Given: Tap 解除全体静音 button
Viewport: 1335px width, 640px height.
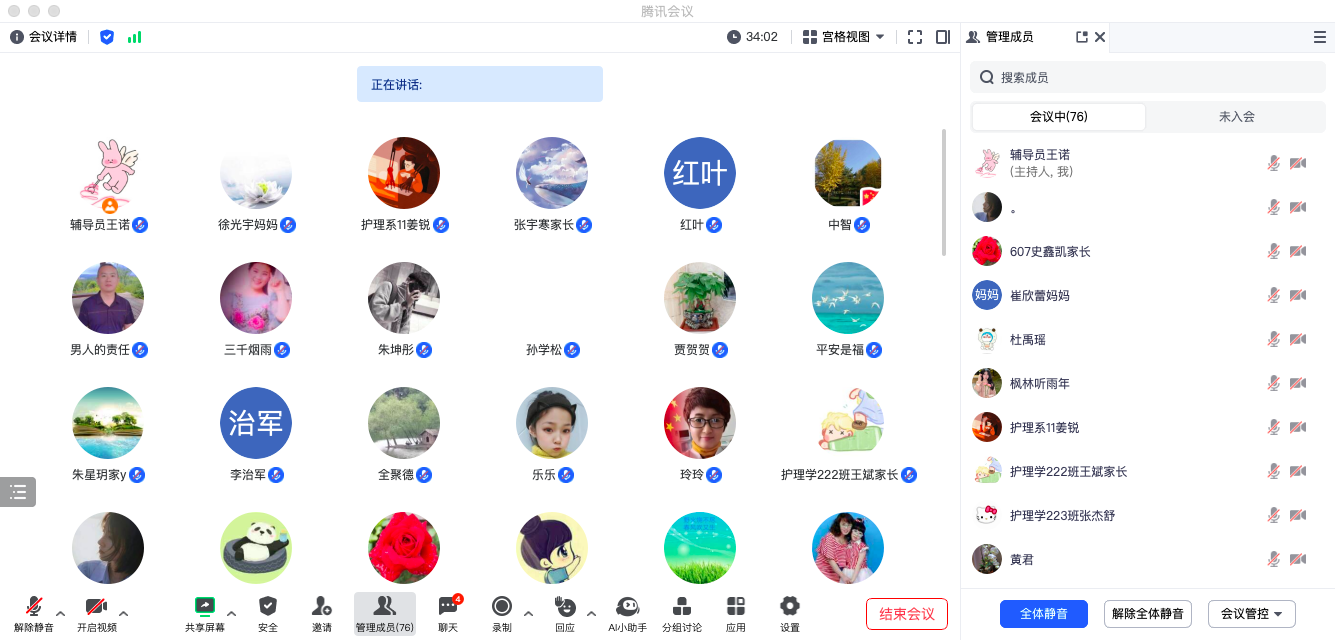Looking at the screenshot, I should tap(1148, 613).
